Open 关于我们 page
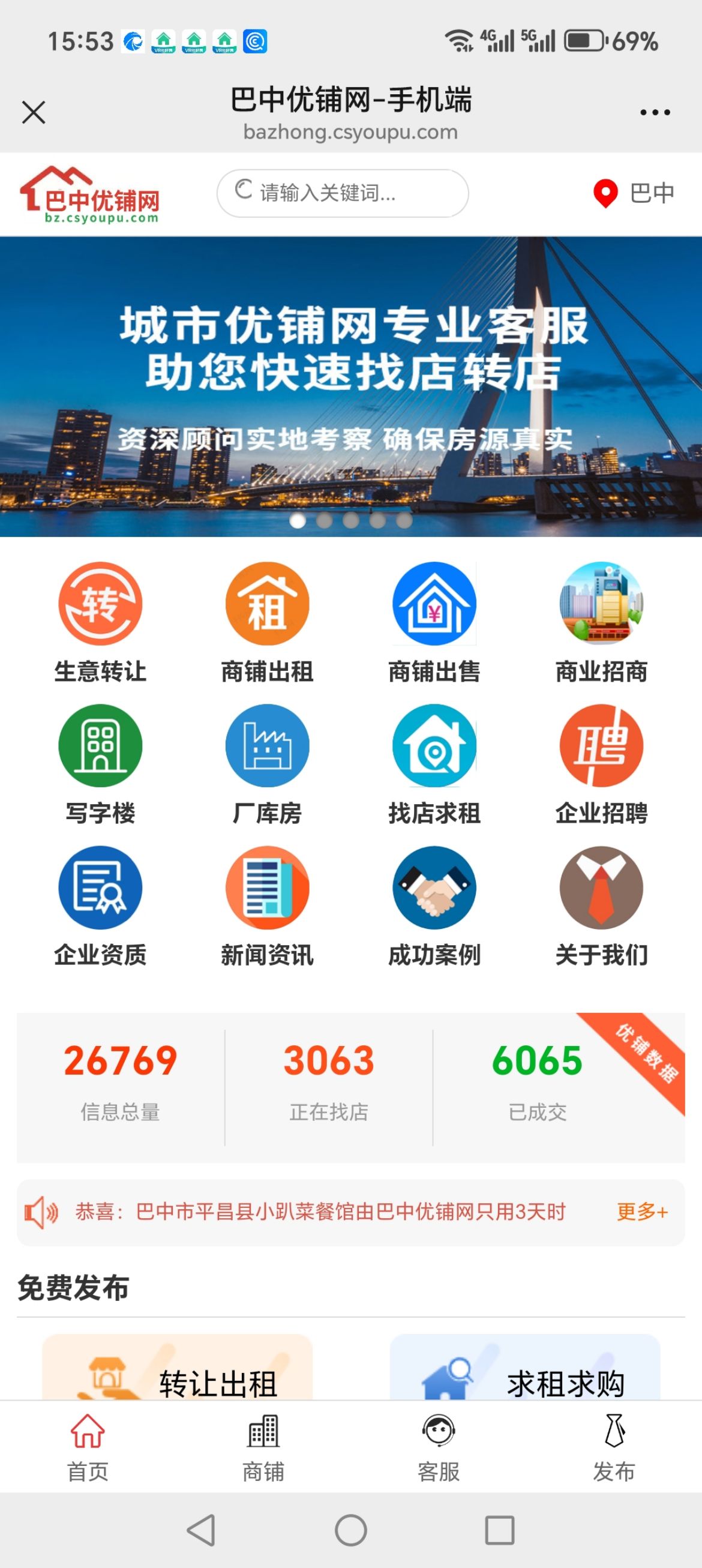Screen dimensions: 702x1568 (x=601, y=905)
